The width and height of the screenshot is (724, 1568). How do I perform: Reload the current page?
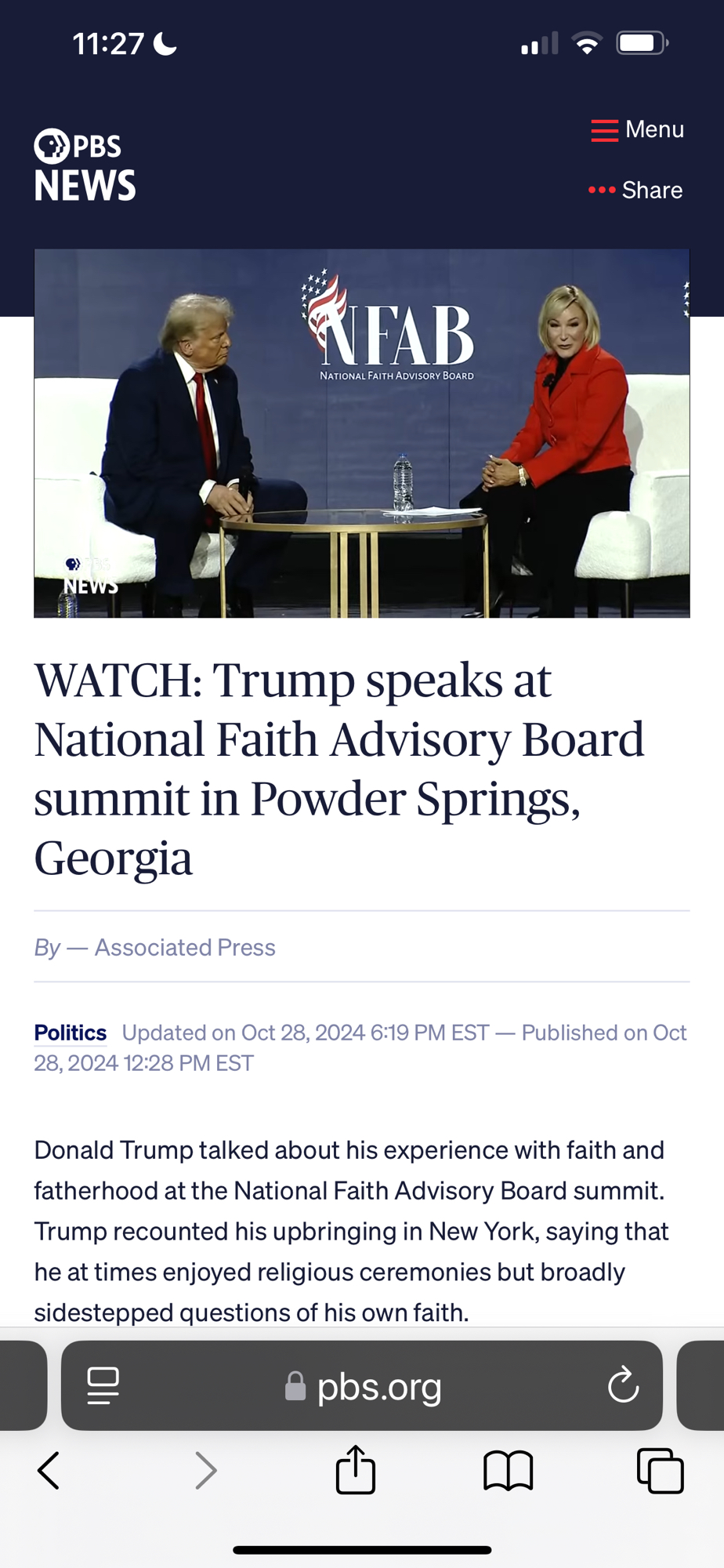pyautogui.click(x=623, y=1385)
